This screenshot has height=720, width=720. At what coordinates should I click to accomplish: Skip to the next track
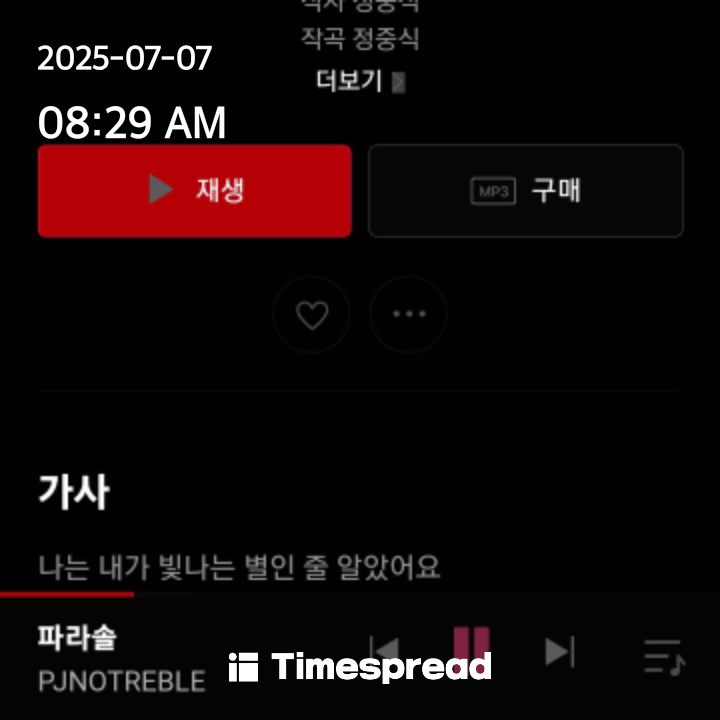559,652
